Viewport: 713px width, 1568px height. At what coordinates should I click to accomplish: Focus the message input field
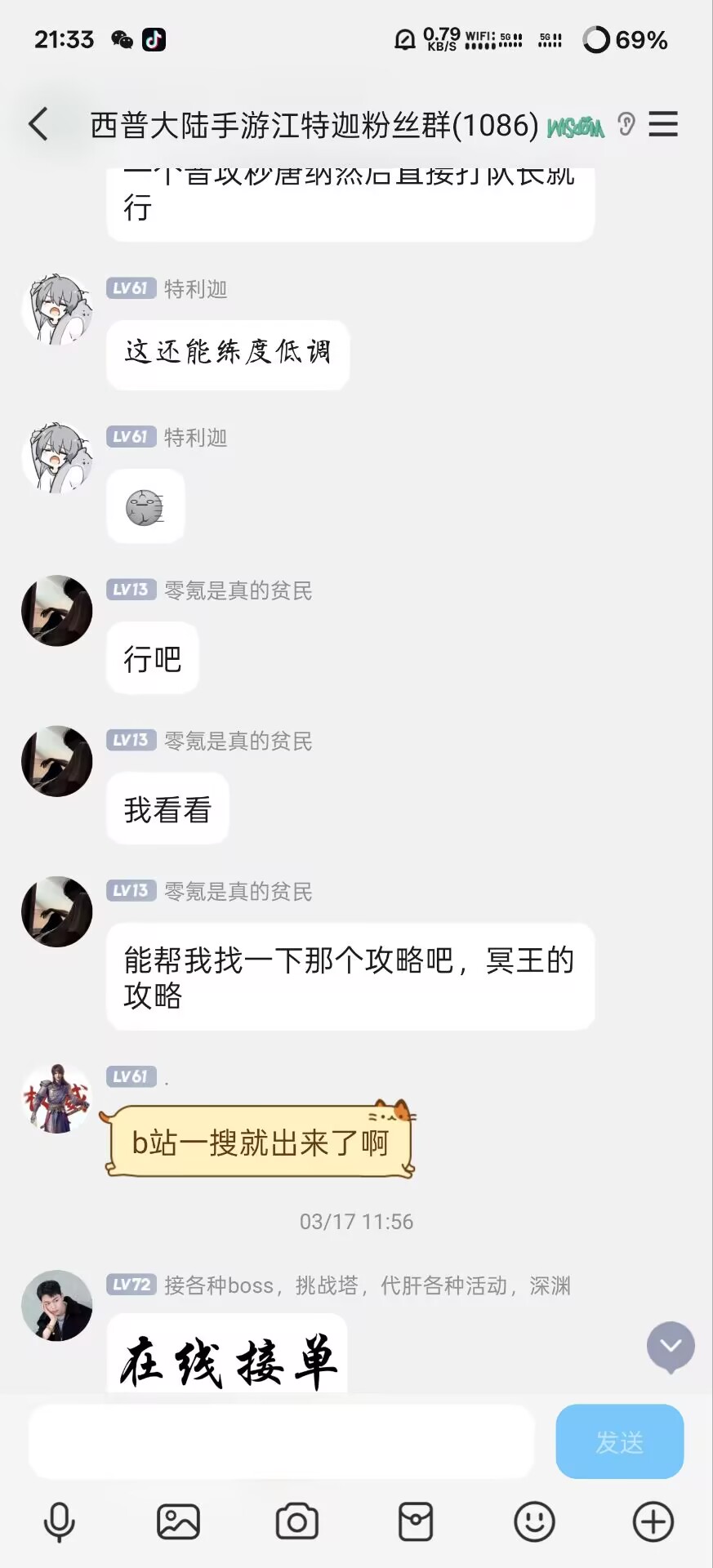282,1441
